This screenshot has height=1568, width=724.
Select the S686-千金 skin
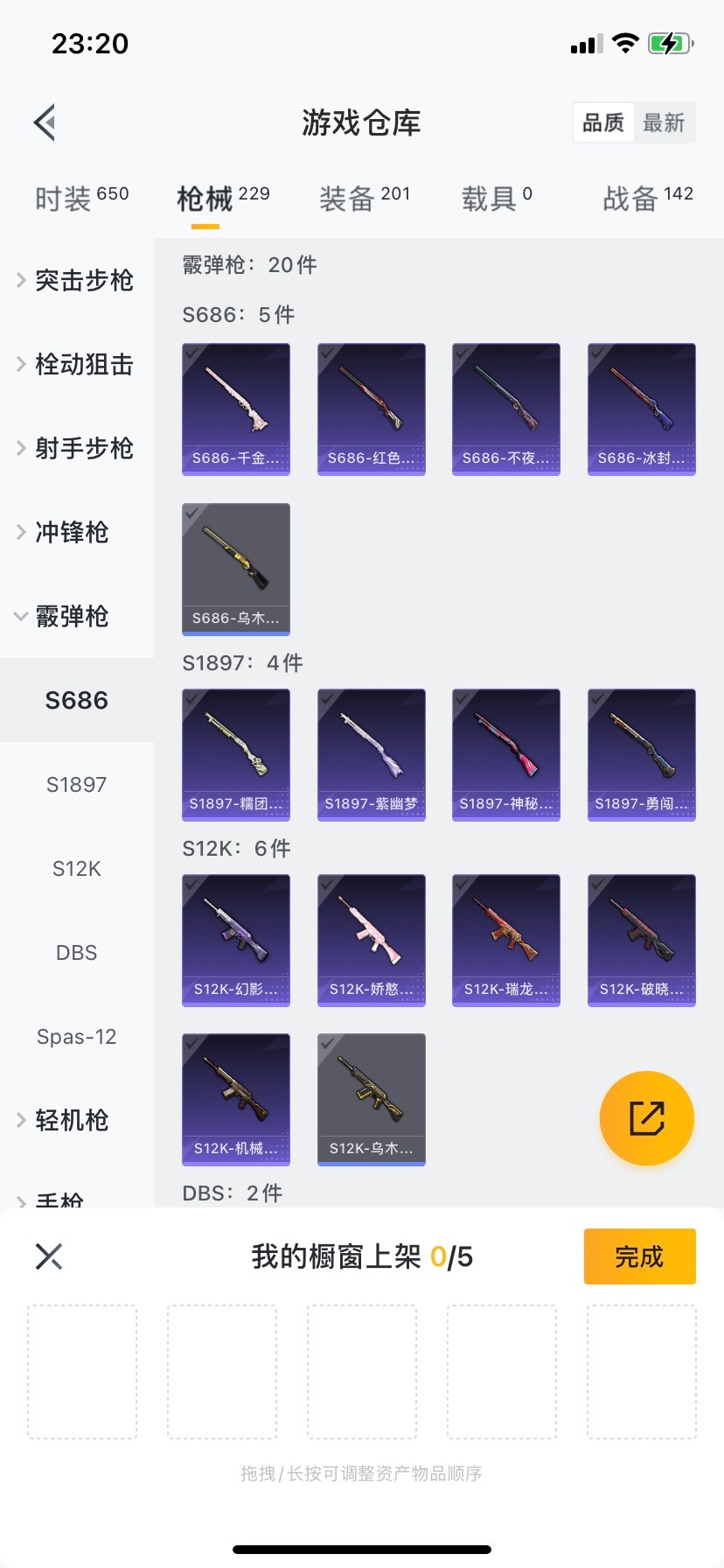(236, 409)
